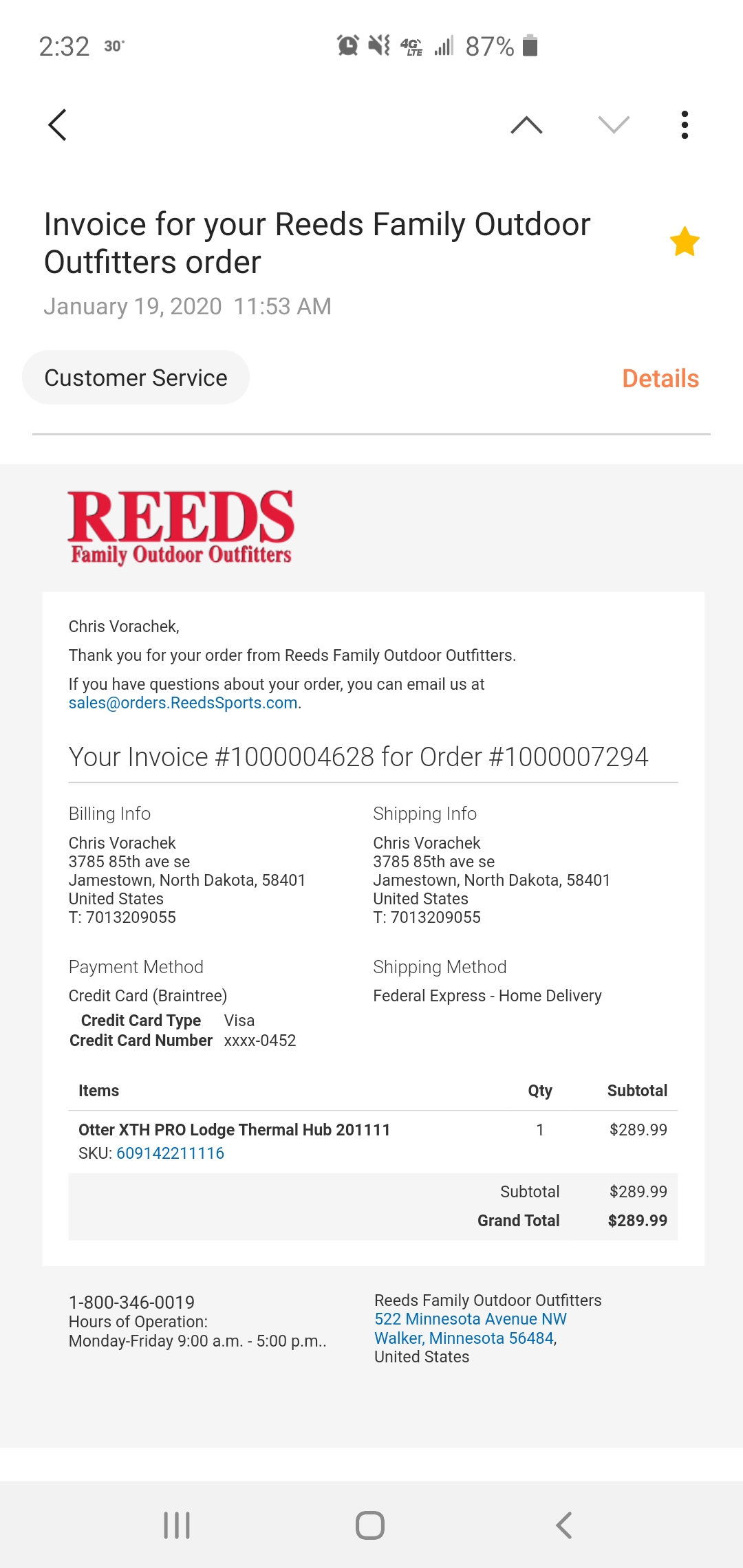
Task: Email sales@orders.ReedsSports.com
Action: click(183, 703)
